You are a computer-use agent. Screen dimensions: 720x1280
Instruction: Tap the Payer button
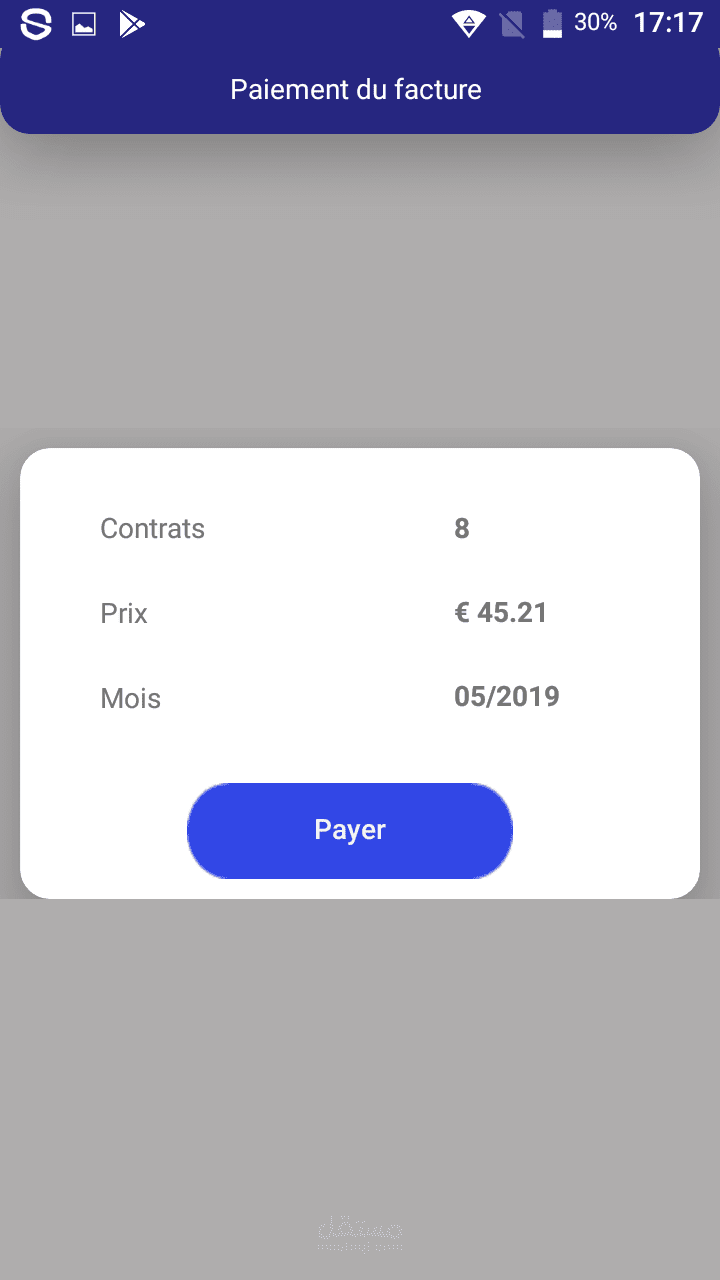coord(350,830)
